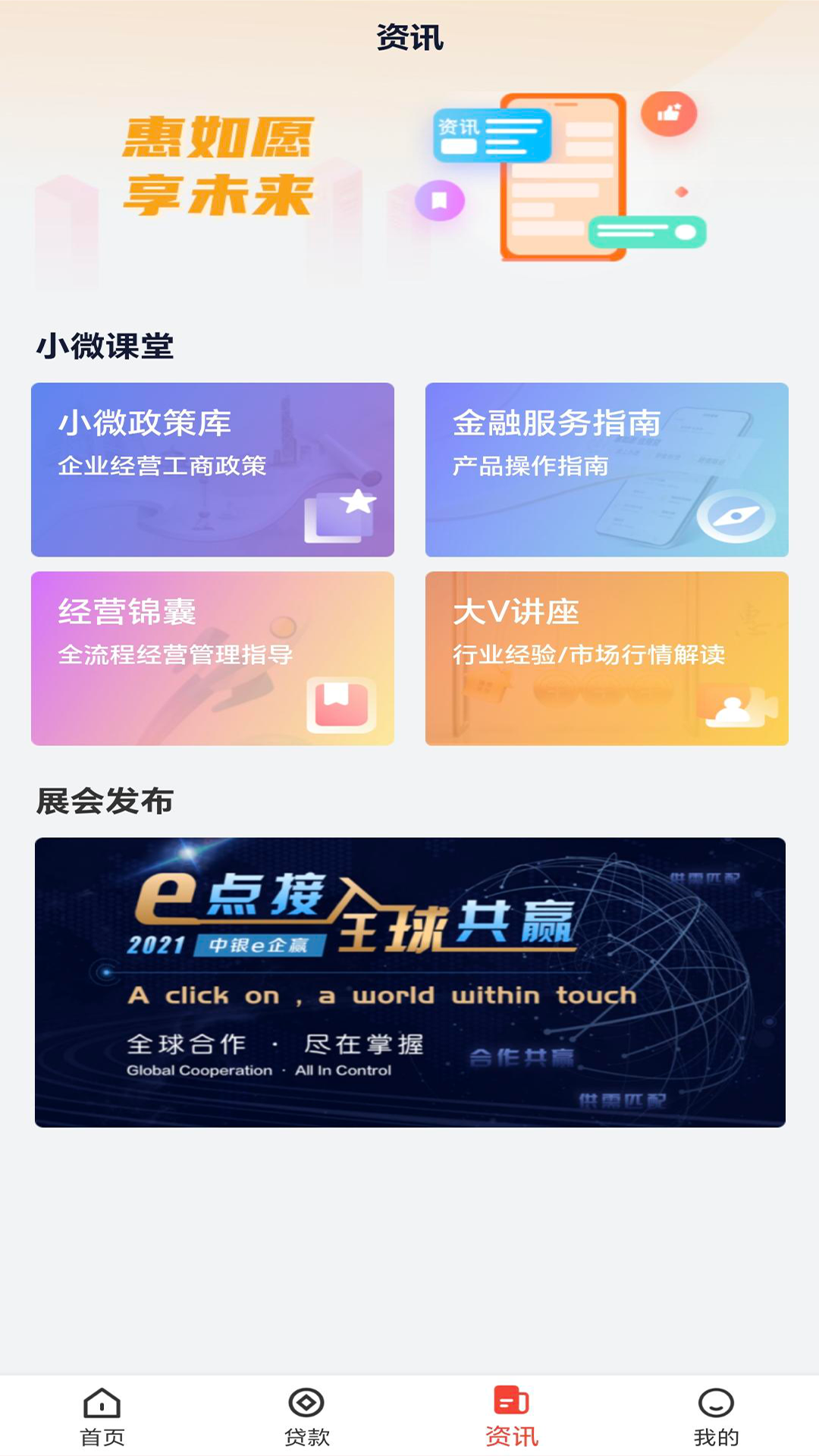Open the e点接全球共赢 exhibition banner
This screenshot has height=1456, width=819.
(x=409, y=982)
